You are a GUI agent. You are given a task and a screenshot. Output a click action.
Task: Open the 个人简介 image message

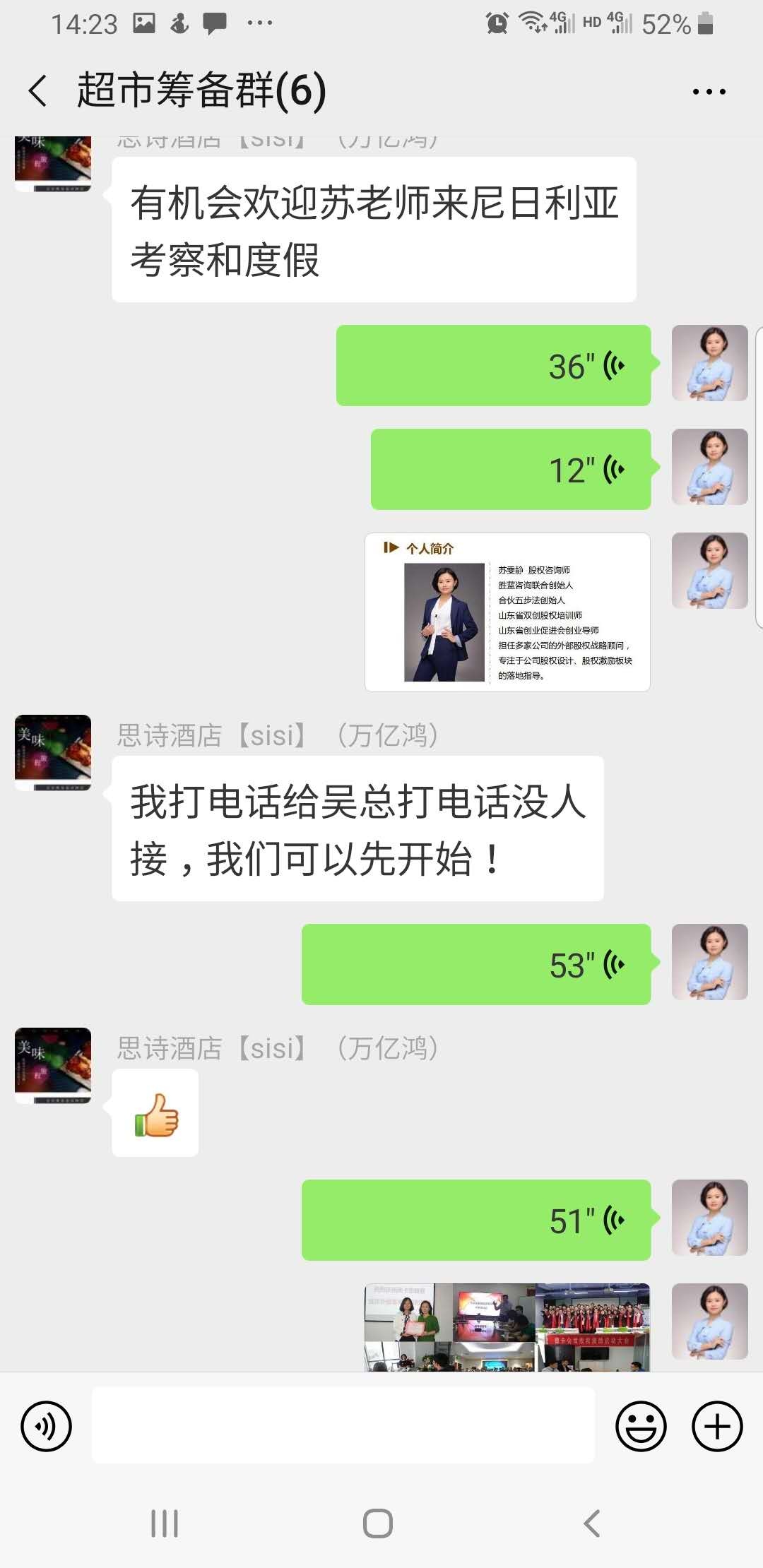click(507, 612)
